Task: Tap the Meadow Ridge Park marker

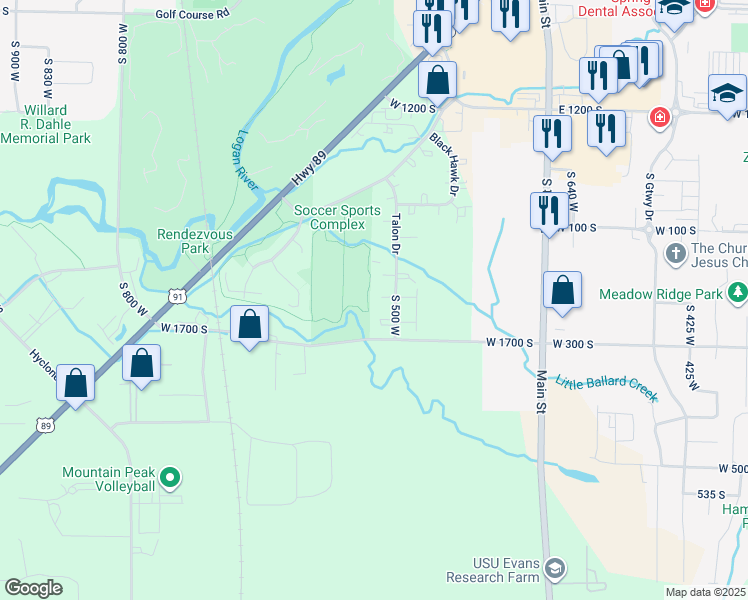Action: click(x=737, y=292)
